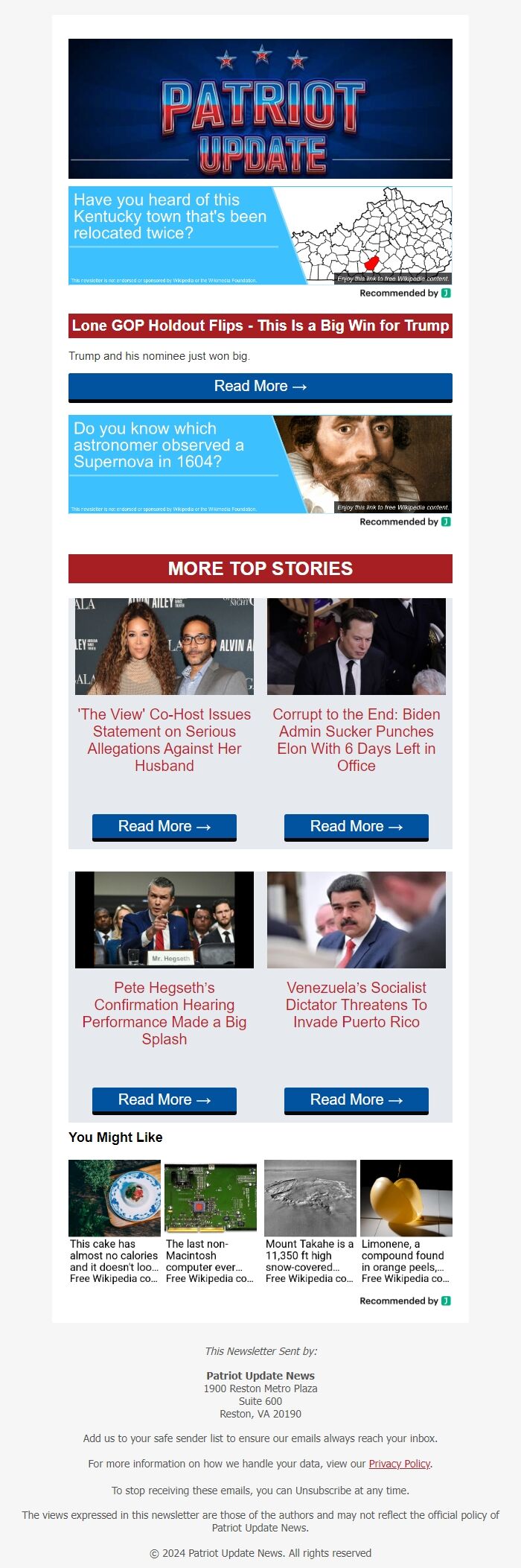Tap the Elon Musk story photo
521x1568 pixels.
coord(356,647)
